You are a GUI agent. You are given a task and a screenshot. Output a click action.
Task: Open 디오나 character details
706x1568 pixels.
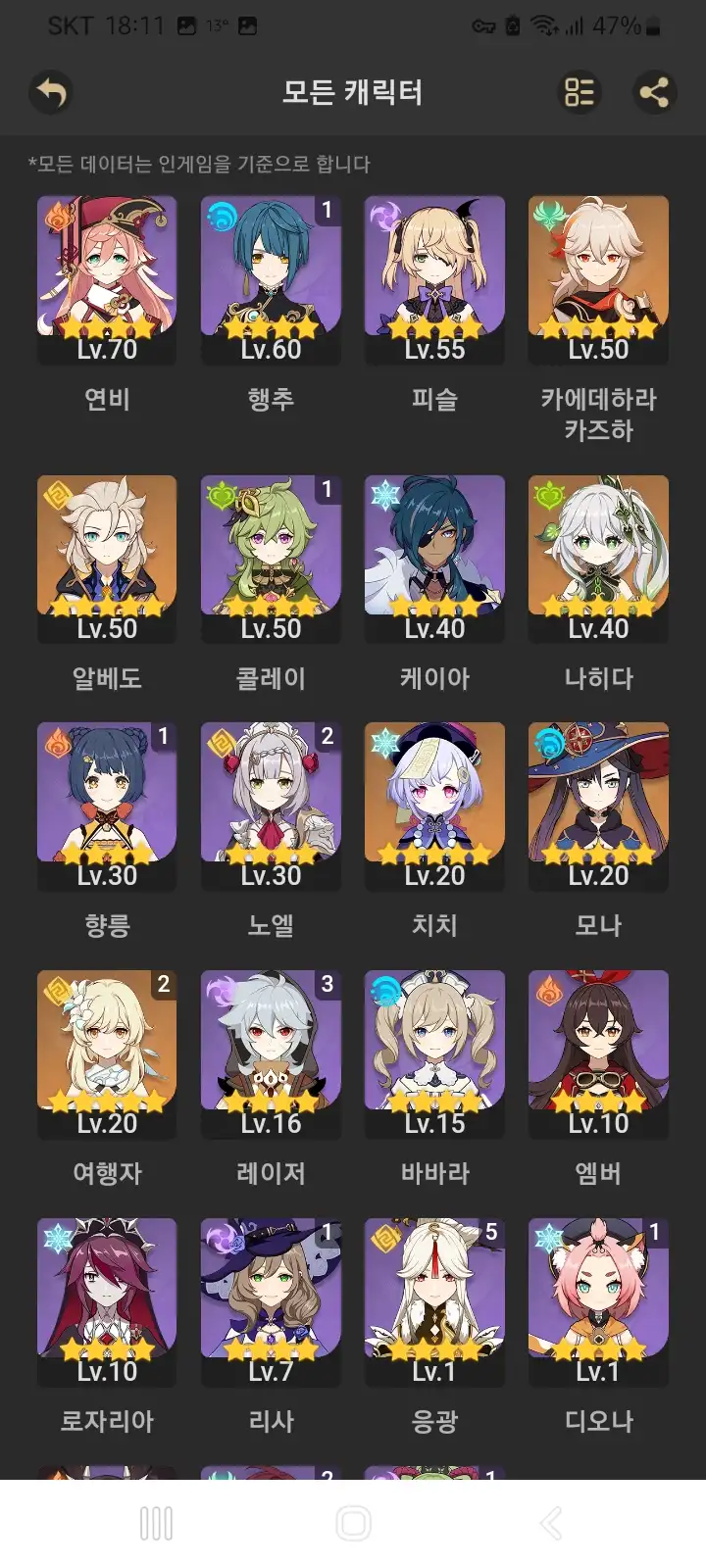click(598, 1301)
